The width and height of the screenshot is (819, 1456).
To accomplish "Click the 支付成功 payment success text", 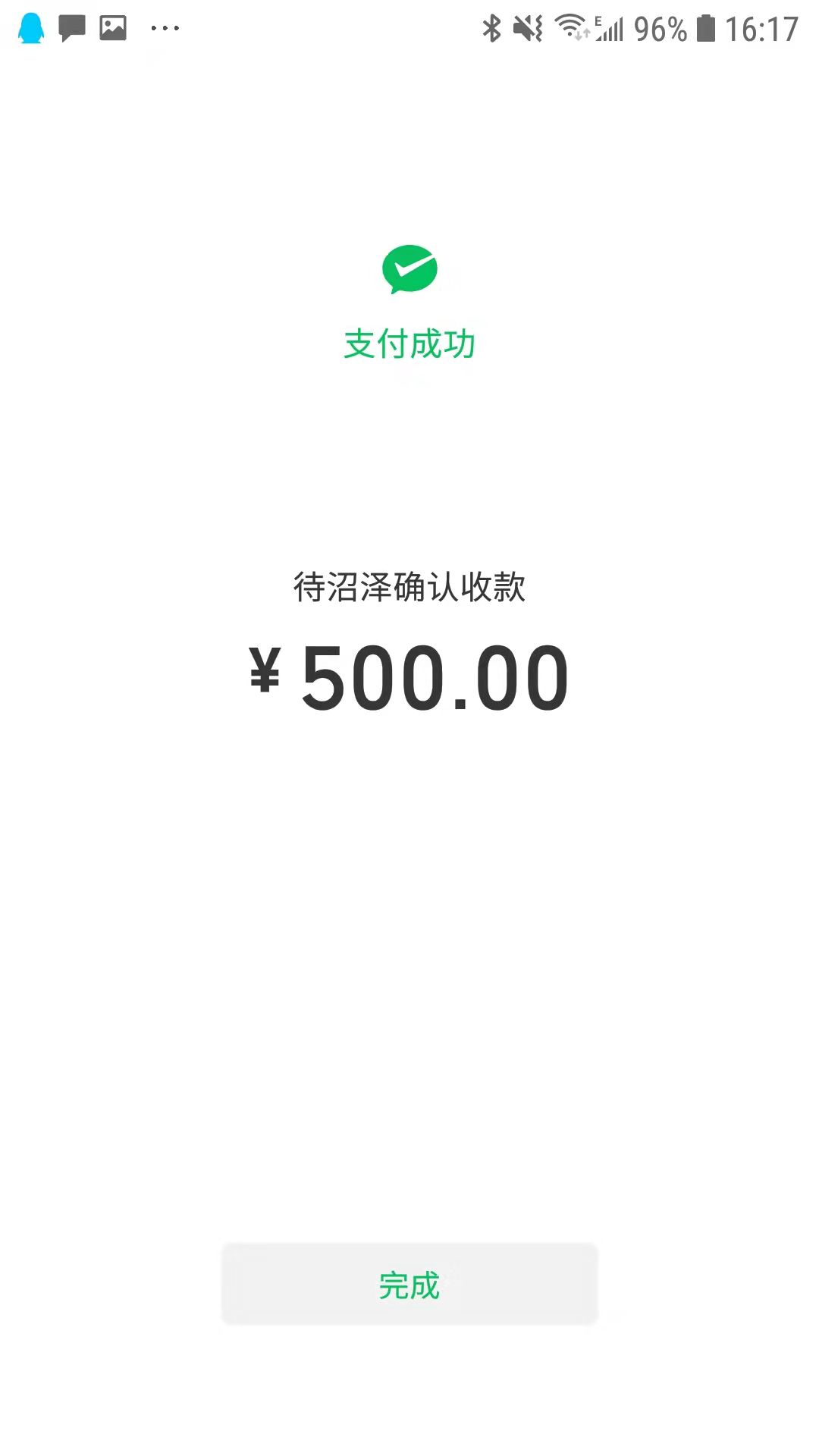I will click(x=409, y=343).
